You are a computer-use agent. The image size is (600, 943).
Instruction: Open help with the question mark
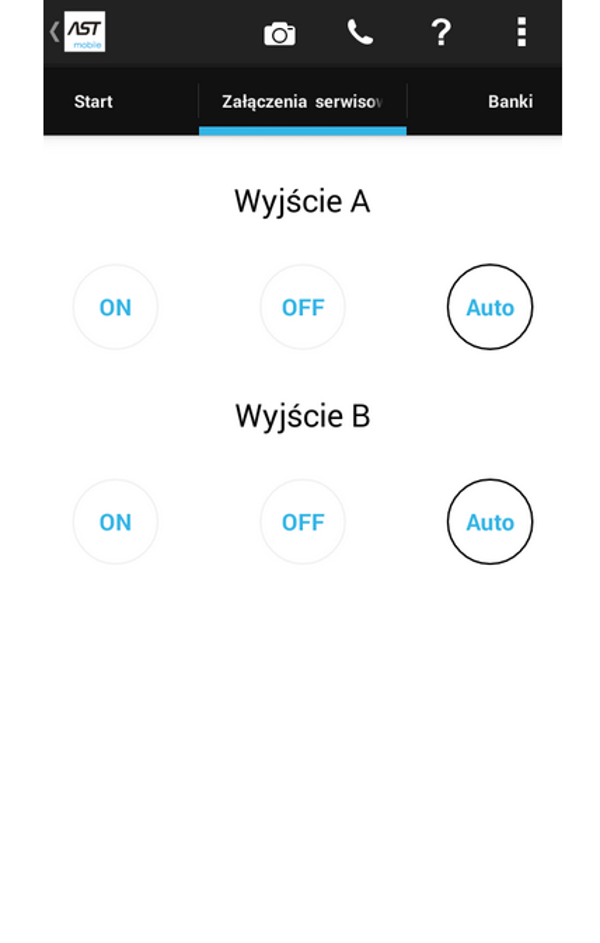440,33
